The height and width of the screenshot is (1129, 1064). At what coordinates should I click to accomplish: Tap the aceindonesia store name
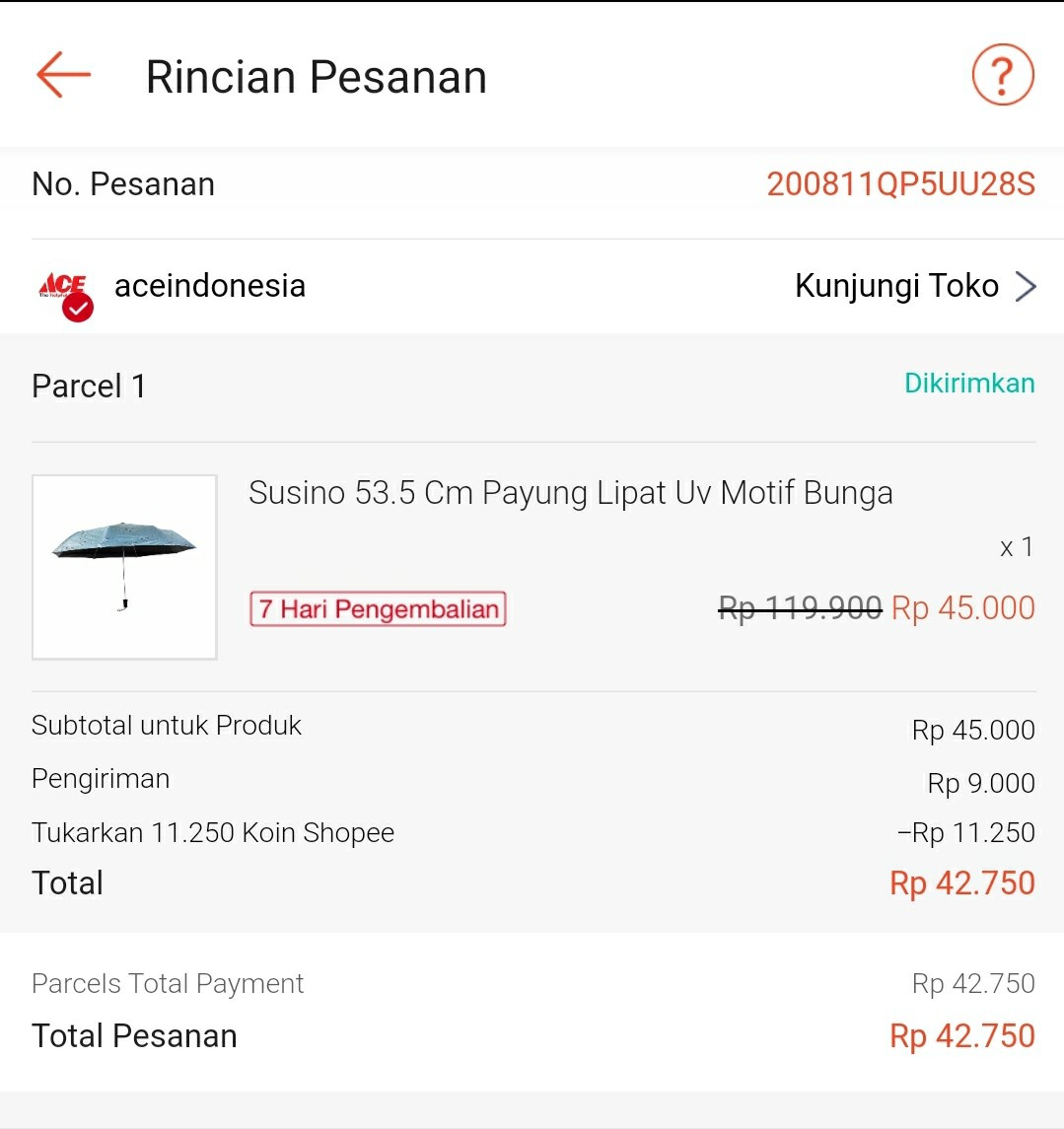tap(210, 285)
